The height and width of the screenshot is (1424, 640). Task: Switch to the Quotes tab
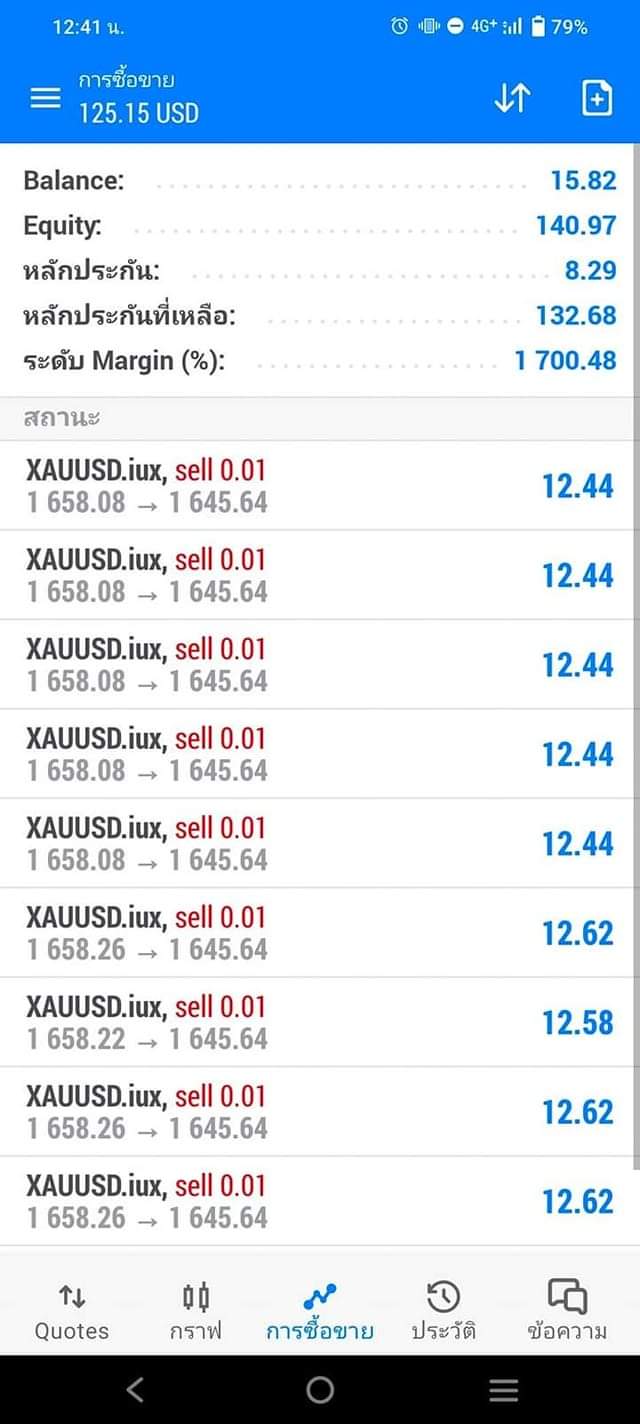coord(72,1312)
